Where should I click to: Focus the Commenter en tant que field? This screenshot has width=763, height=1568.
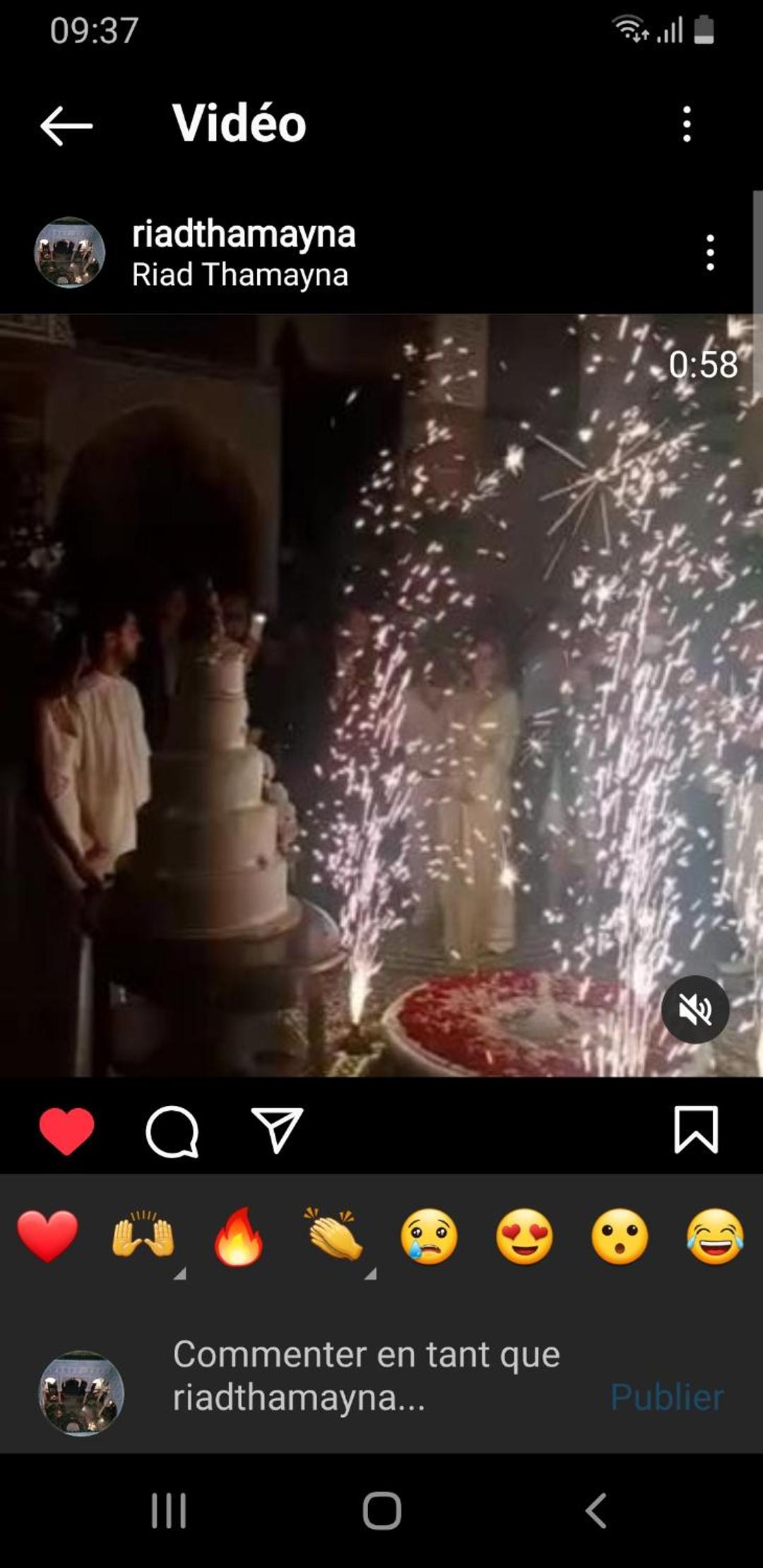coord(367,1376)
